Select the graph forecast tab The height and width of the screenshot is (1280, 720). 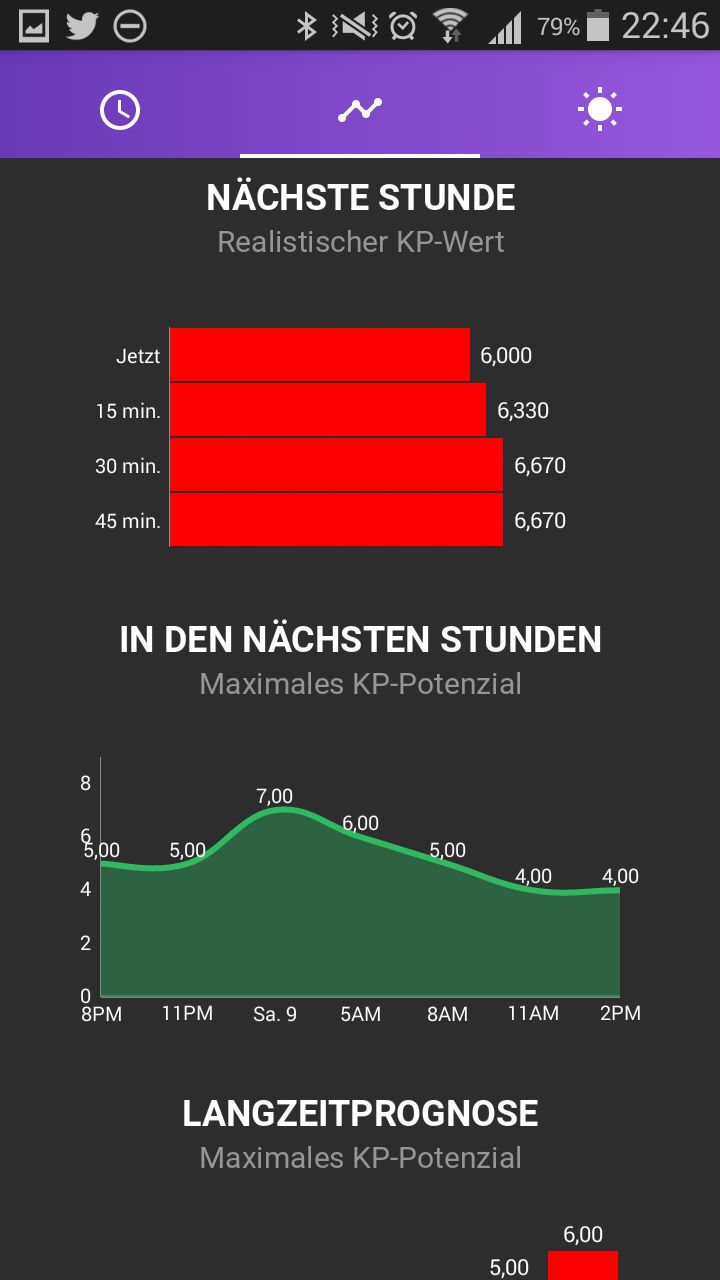[x=360, y=109]
